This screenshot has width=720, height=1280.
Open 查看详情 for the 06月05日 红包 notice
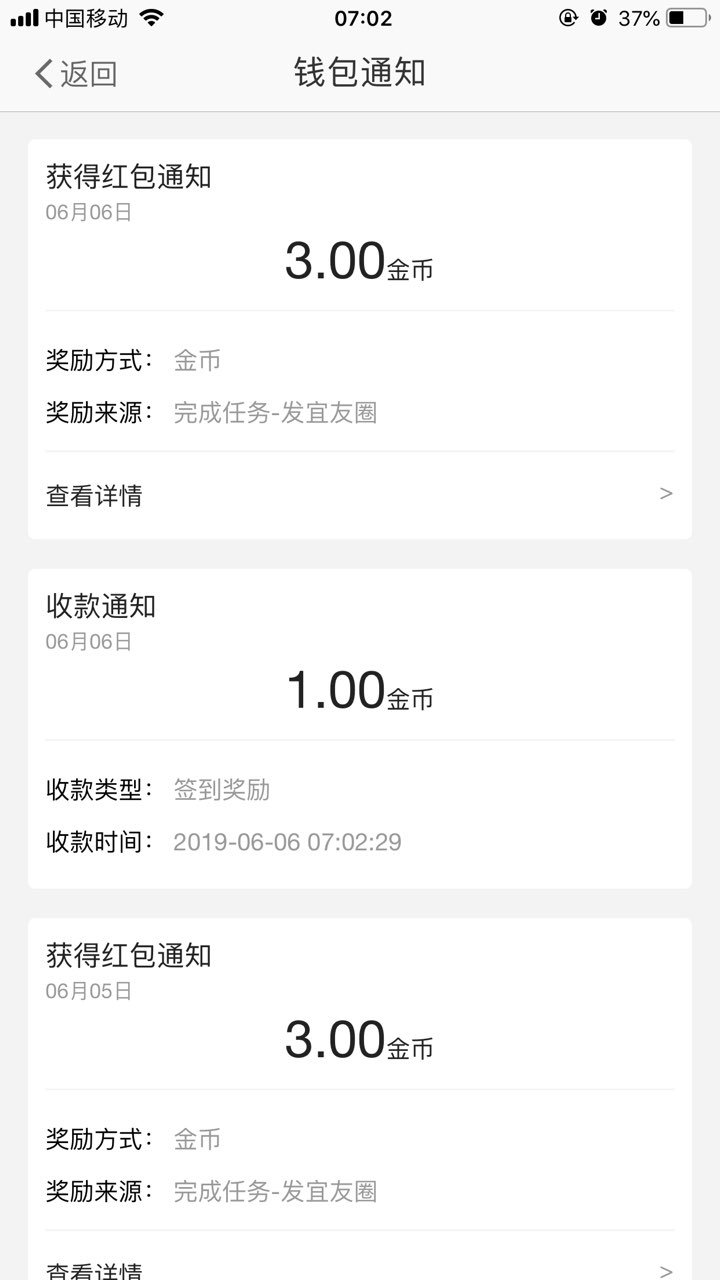pos(358,1268)
